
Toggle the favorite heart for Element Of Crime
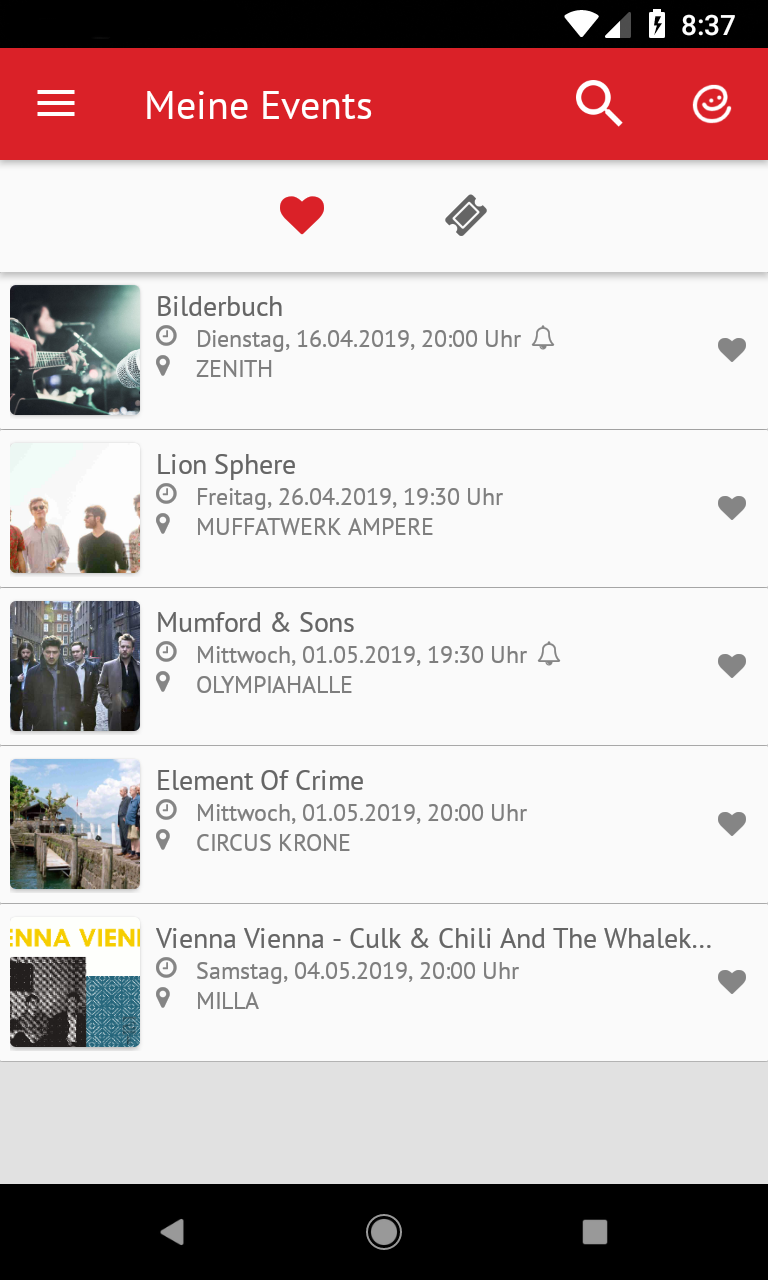coord(732,823)
